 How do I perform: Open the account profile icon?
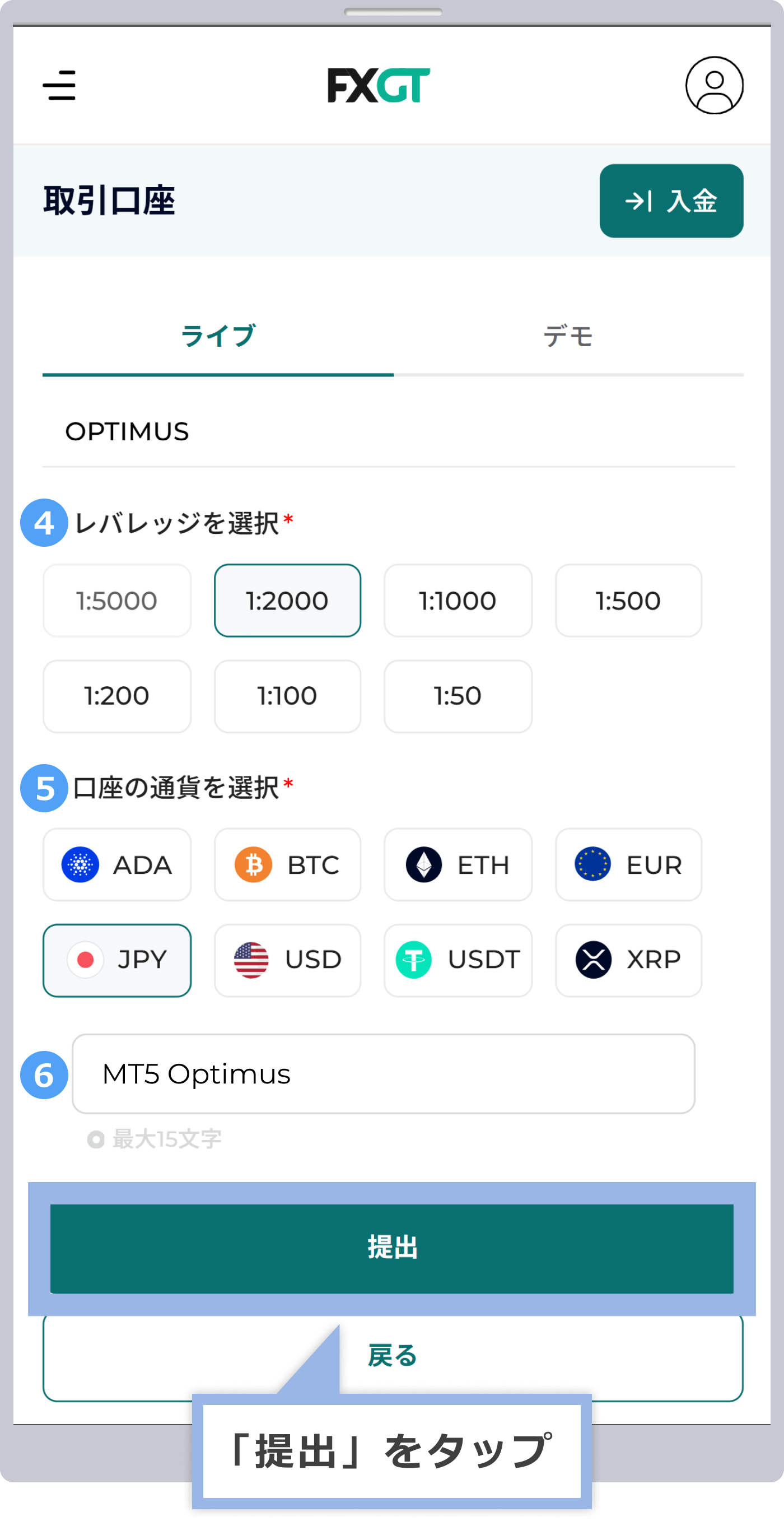pyautogui.click(x=713, y=86)
